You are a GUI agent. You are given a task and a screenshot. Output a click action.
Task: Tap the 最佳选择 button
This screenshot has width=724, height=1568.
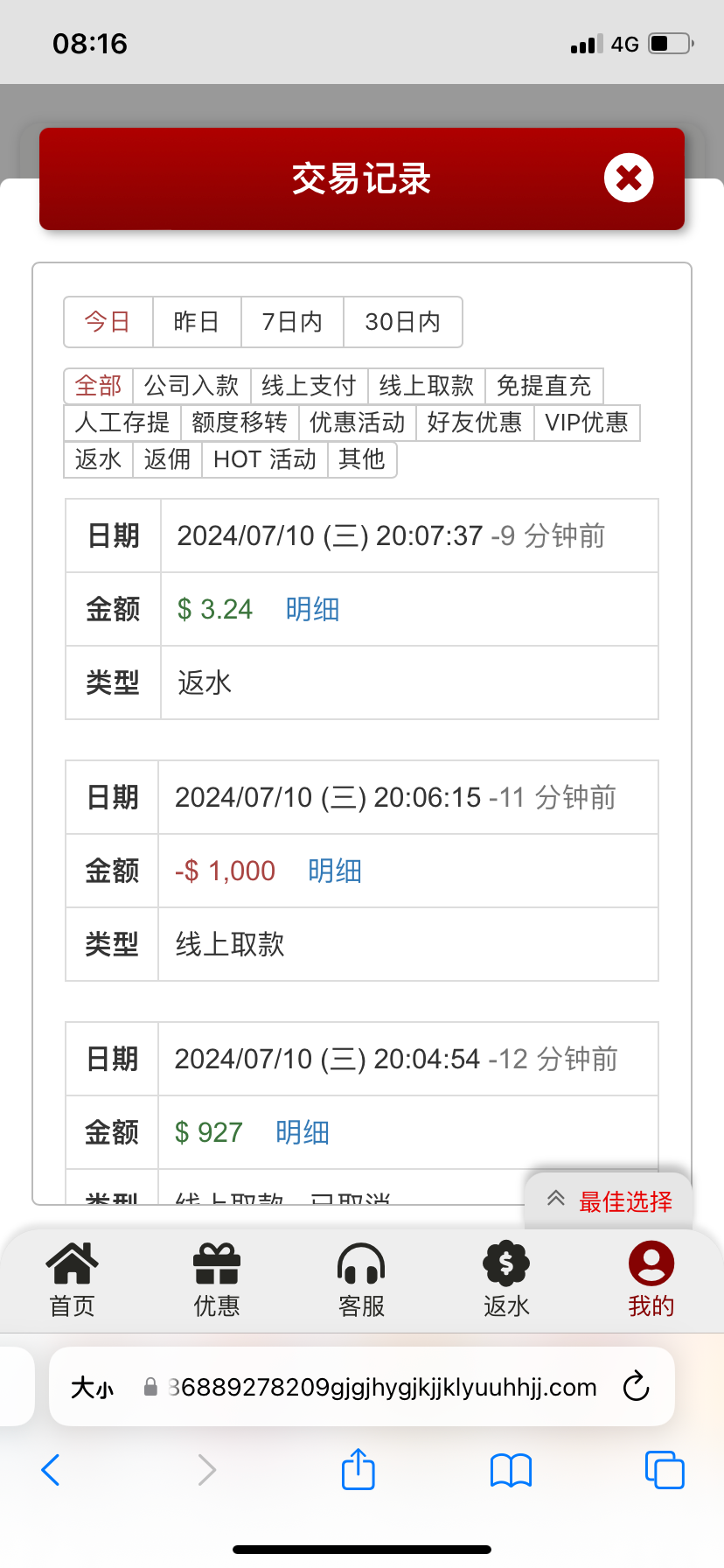(x=609, y=1201)
